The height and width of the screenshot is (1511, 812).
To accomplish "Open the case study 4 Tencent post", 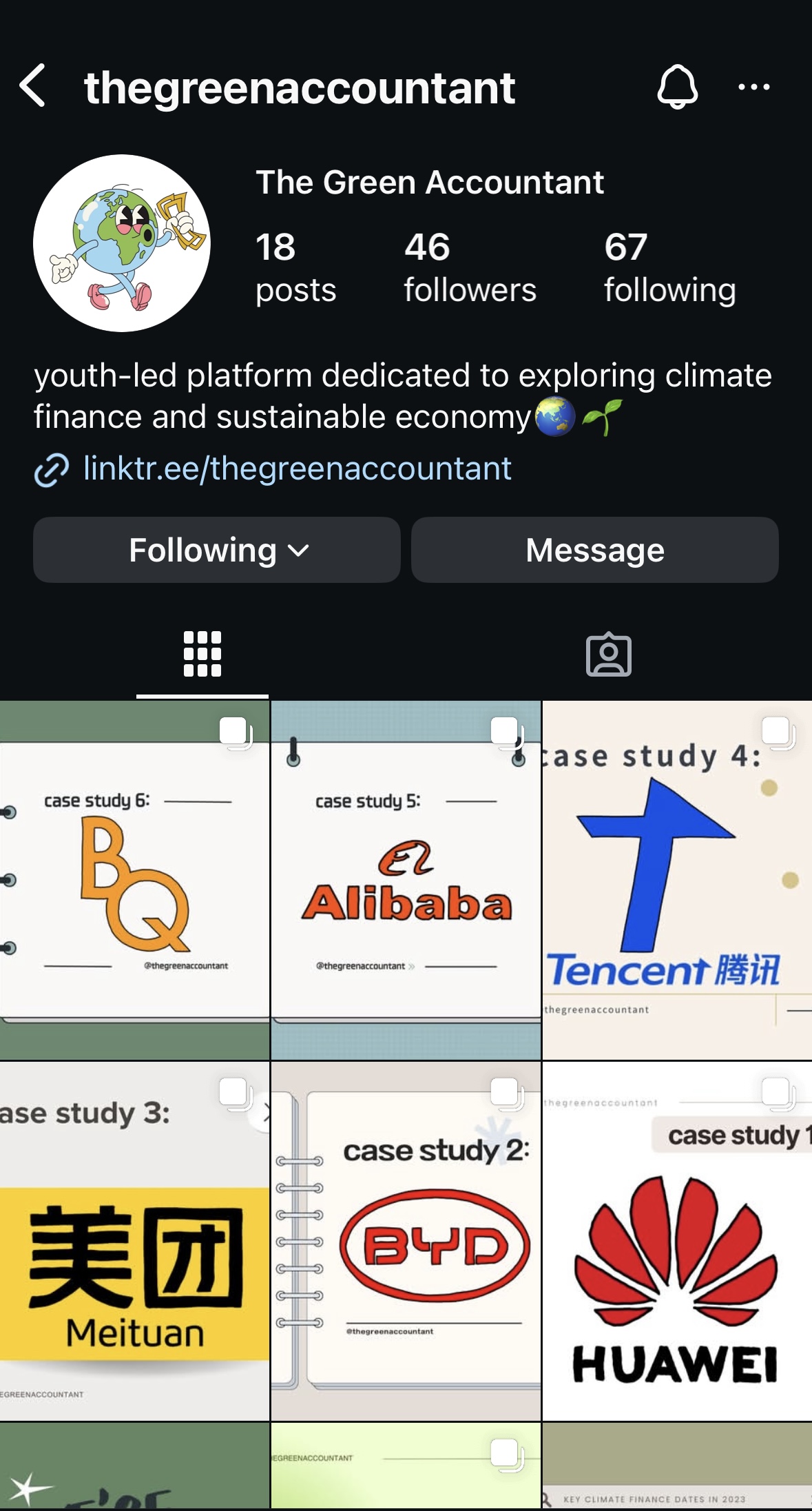I will point(677,880).
